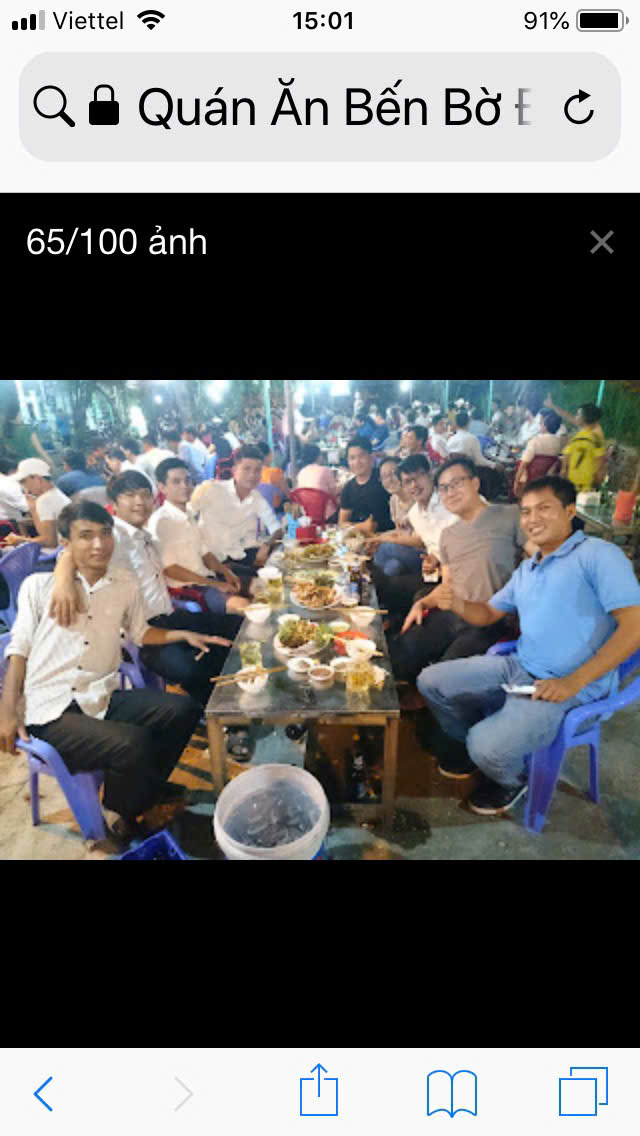Image resolution: width=640 pixels, height=1136 pixels.
Task: Show all open tabs
Action: pyautogui.click(x=583, y=1092)
